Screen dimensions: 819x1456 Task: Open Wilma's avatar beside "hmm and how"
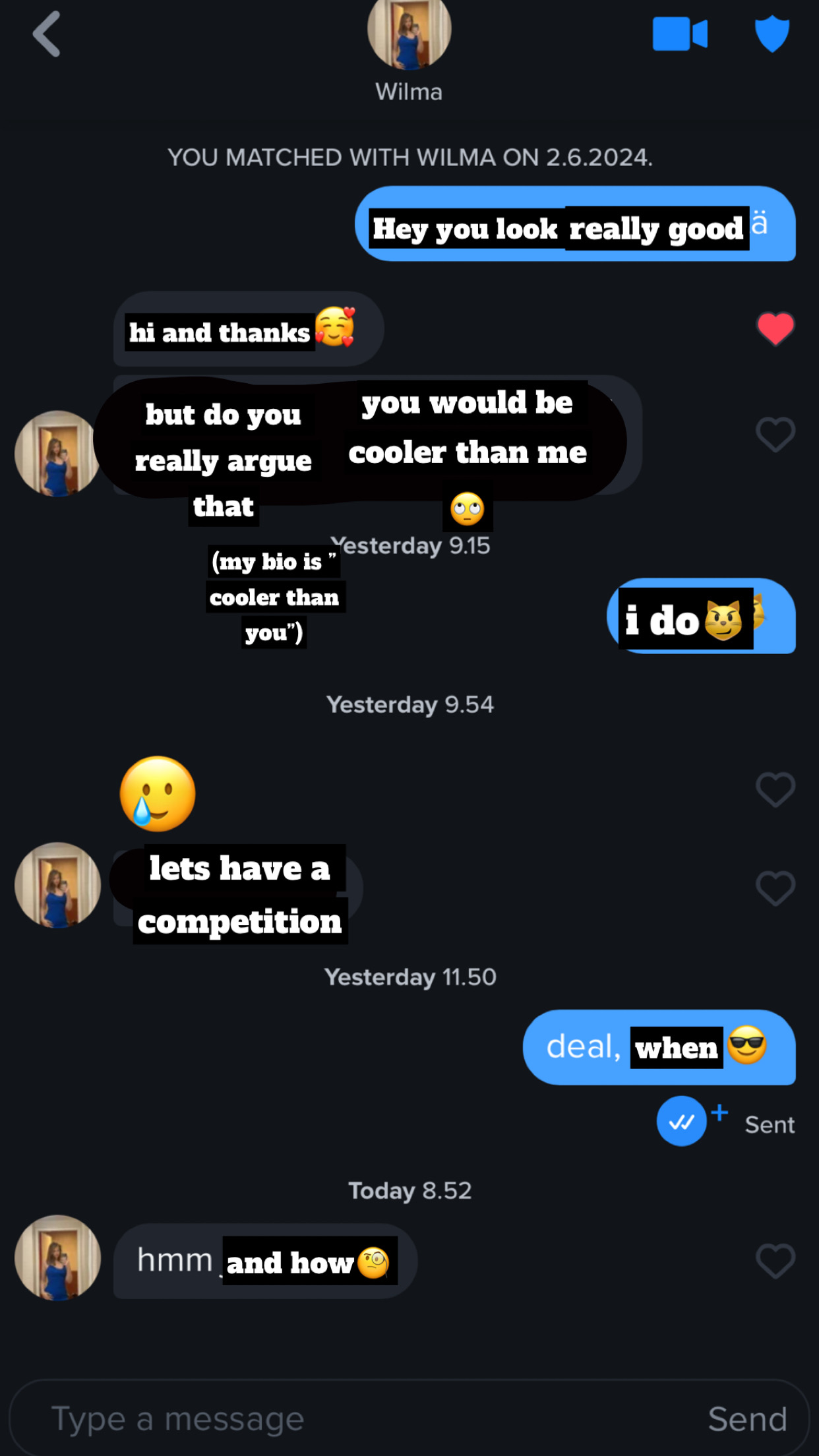click(58, 1258)
